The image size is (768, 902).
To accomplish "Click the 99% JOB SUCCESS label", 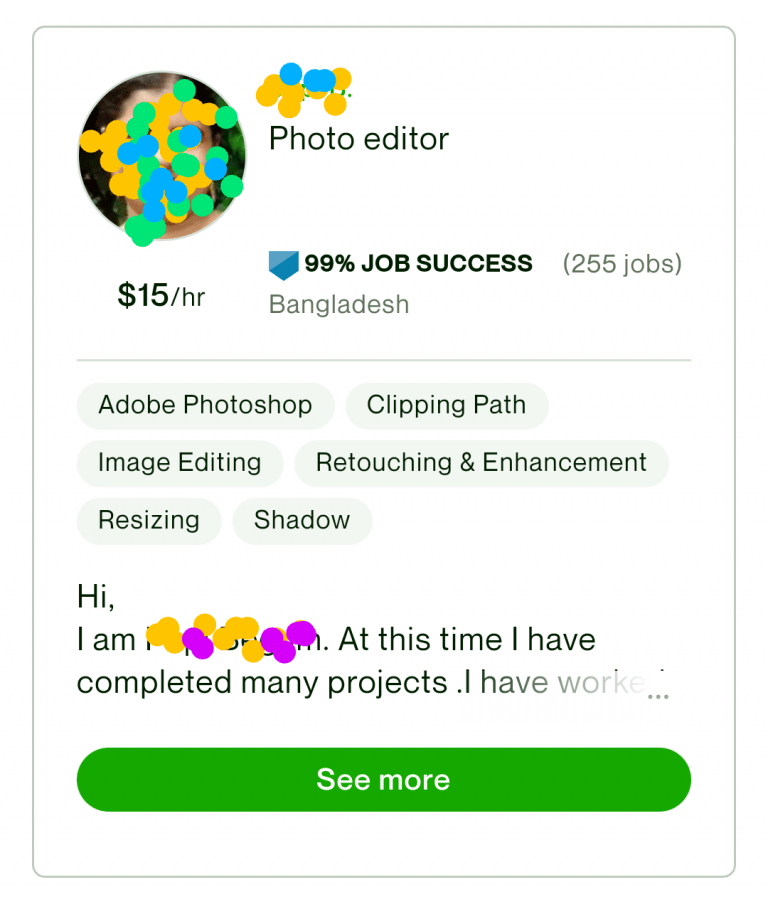I will (418, 263).
